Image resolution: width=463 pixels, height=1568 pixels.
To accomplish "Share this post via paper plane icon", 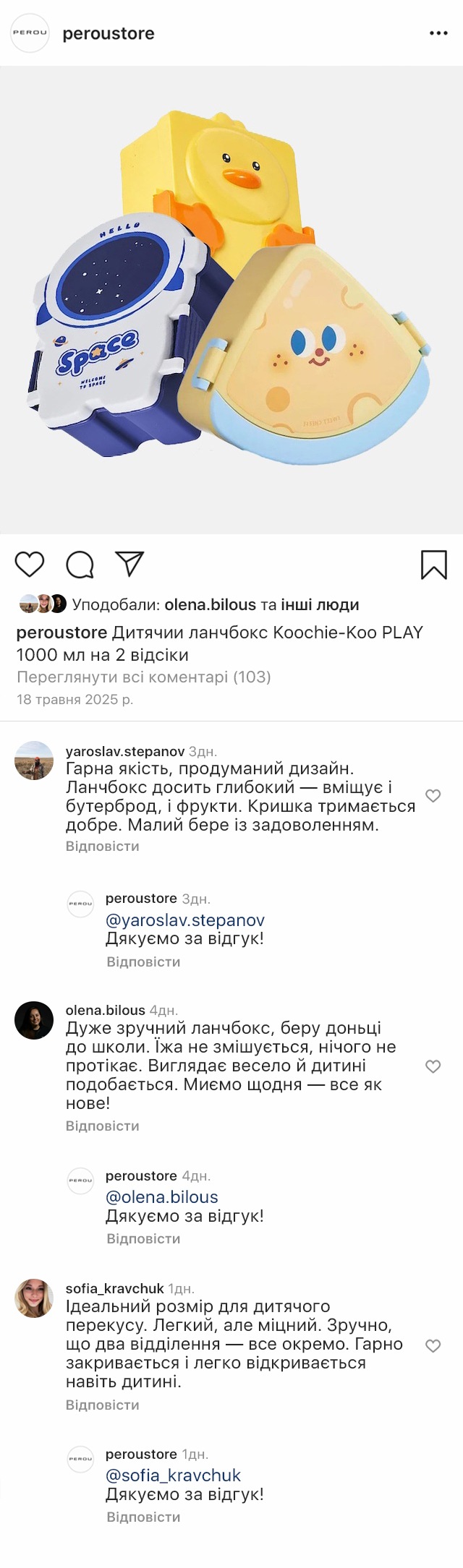I will click(x=130, y=564).
